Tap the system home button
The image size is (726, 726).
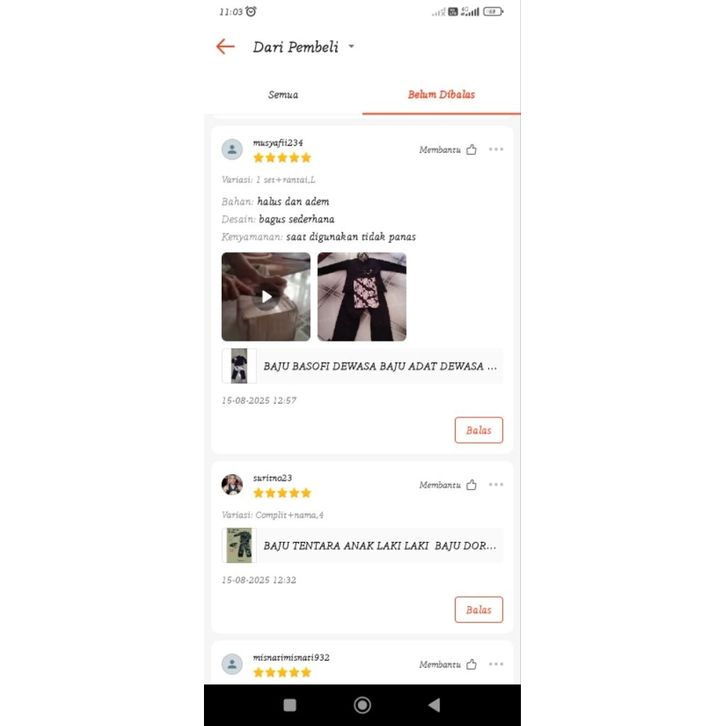coord(362,705)
